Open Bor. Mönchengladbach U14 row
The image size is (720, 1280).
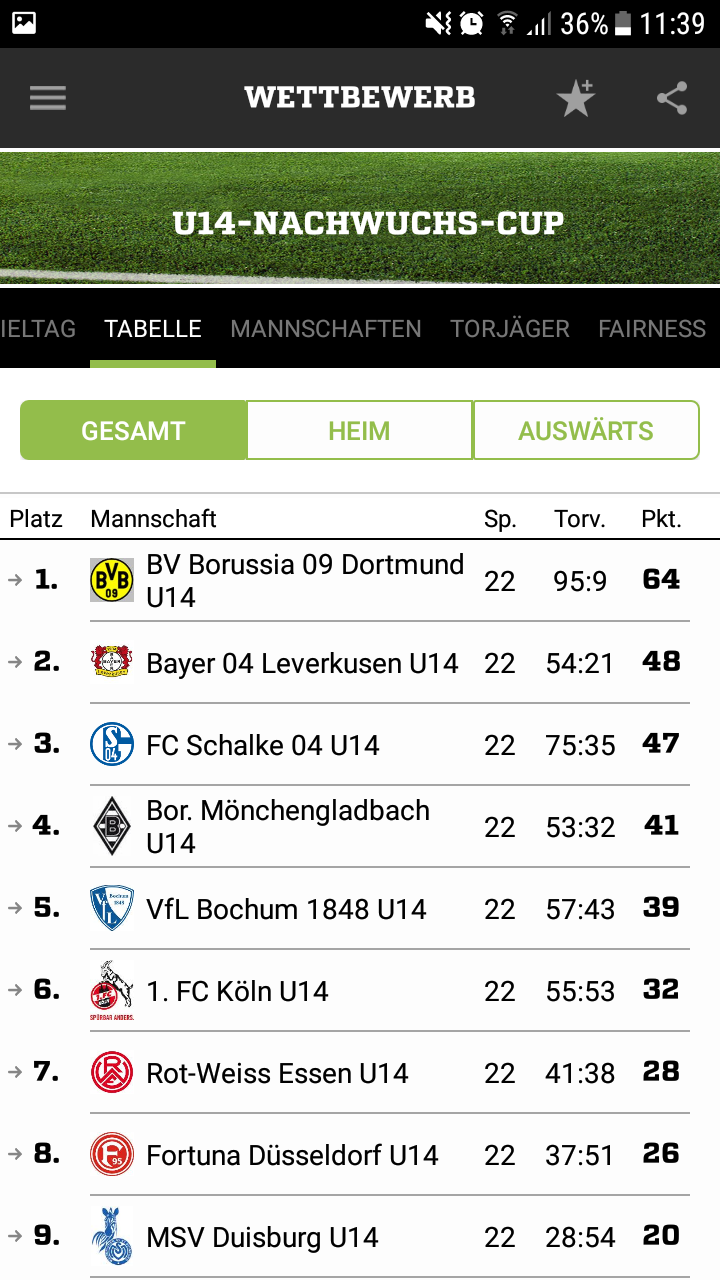[360, 826]
